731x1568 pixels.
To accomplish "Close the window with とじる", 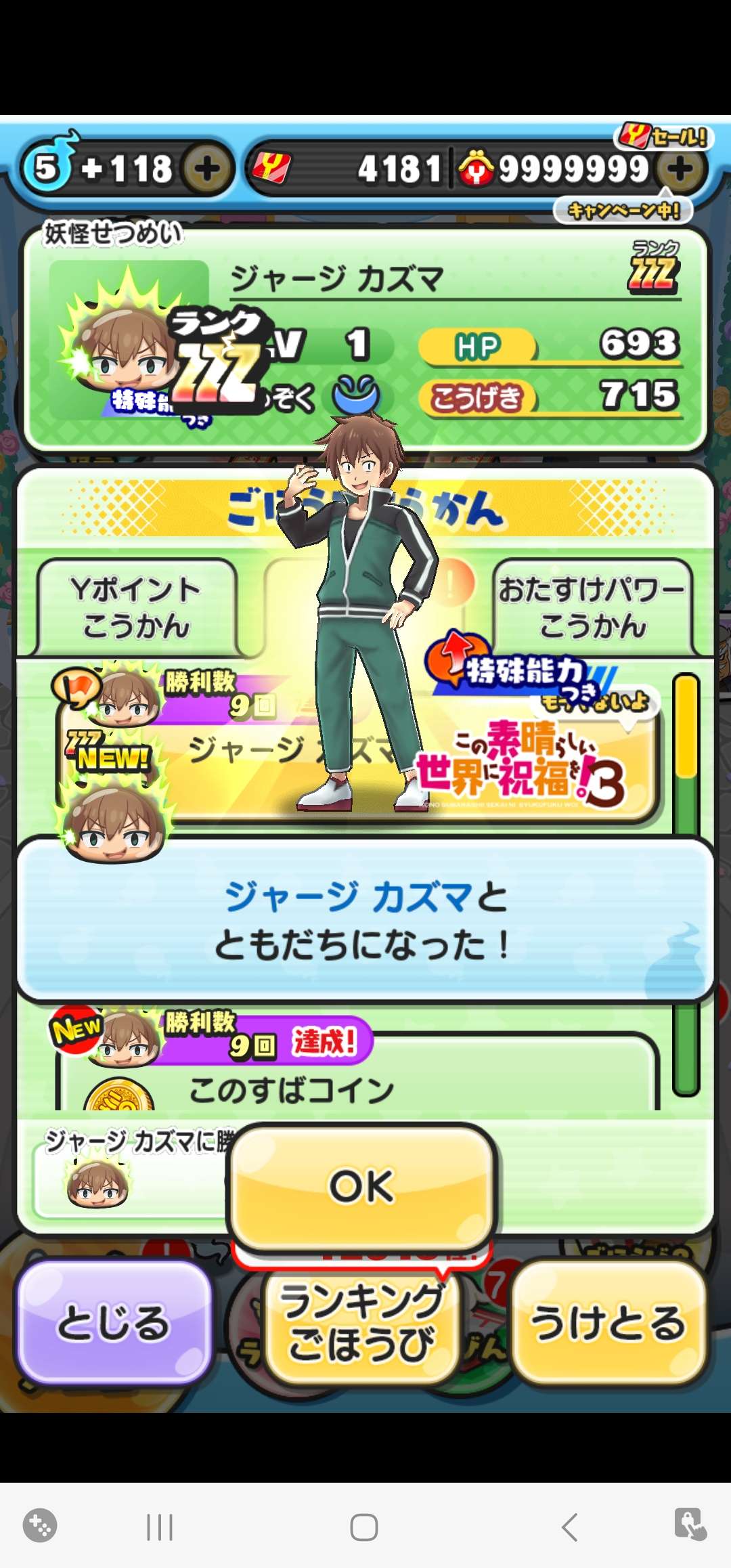I will pos(113,1323).
